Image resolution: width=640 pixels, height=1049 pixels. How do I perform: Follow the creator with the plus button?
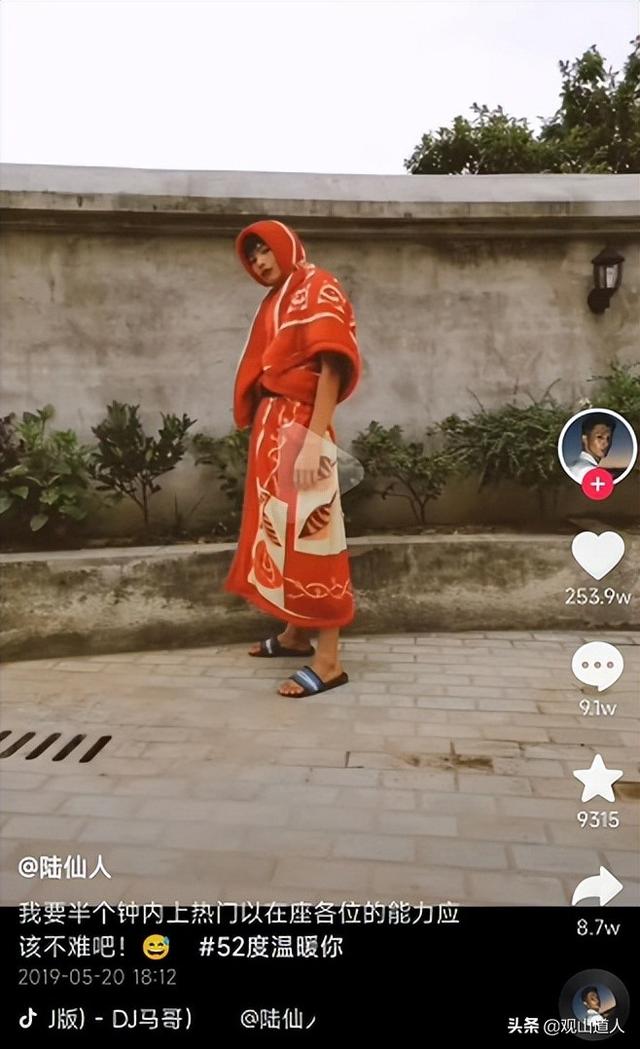(597, 484)
